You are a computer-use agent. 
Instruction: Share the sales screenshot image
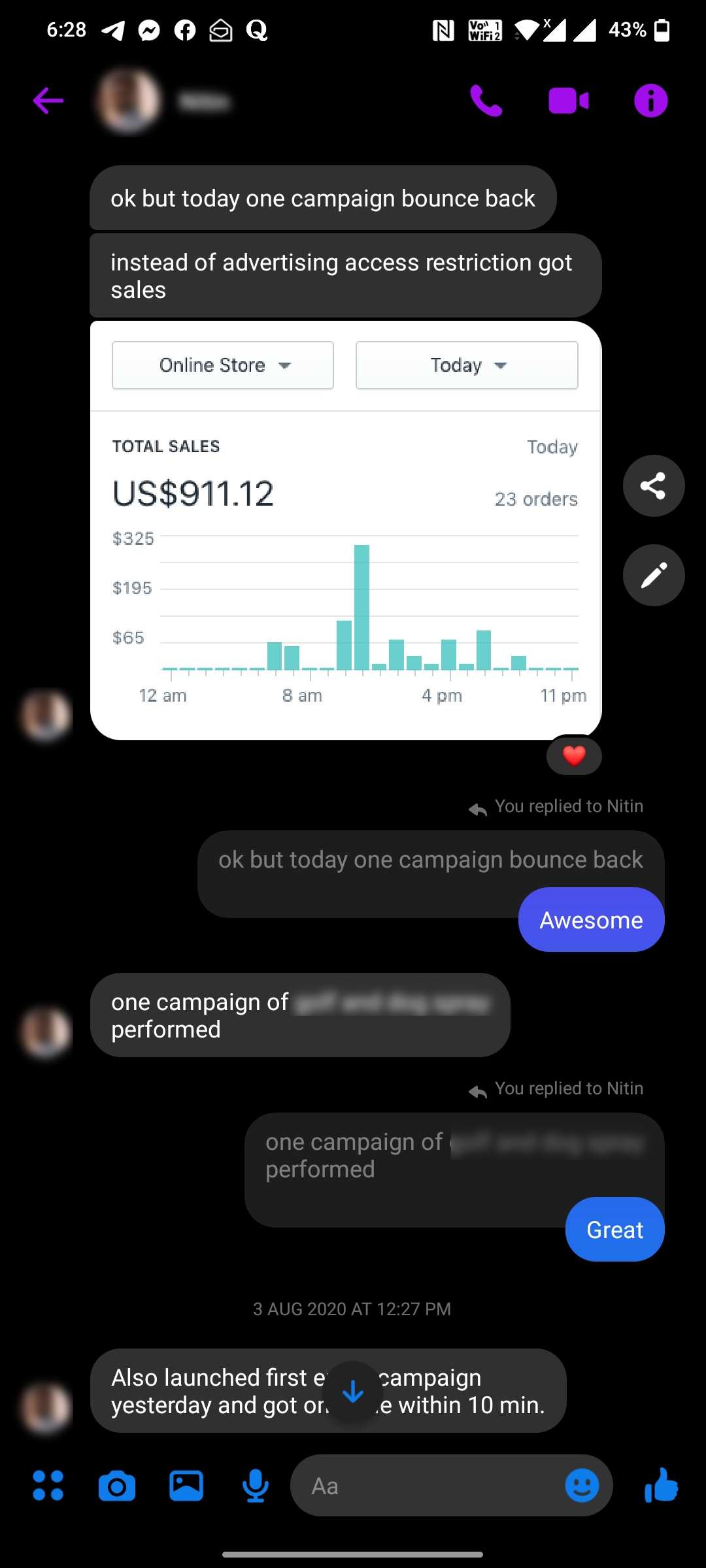pos(653,485)
